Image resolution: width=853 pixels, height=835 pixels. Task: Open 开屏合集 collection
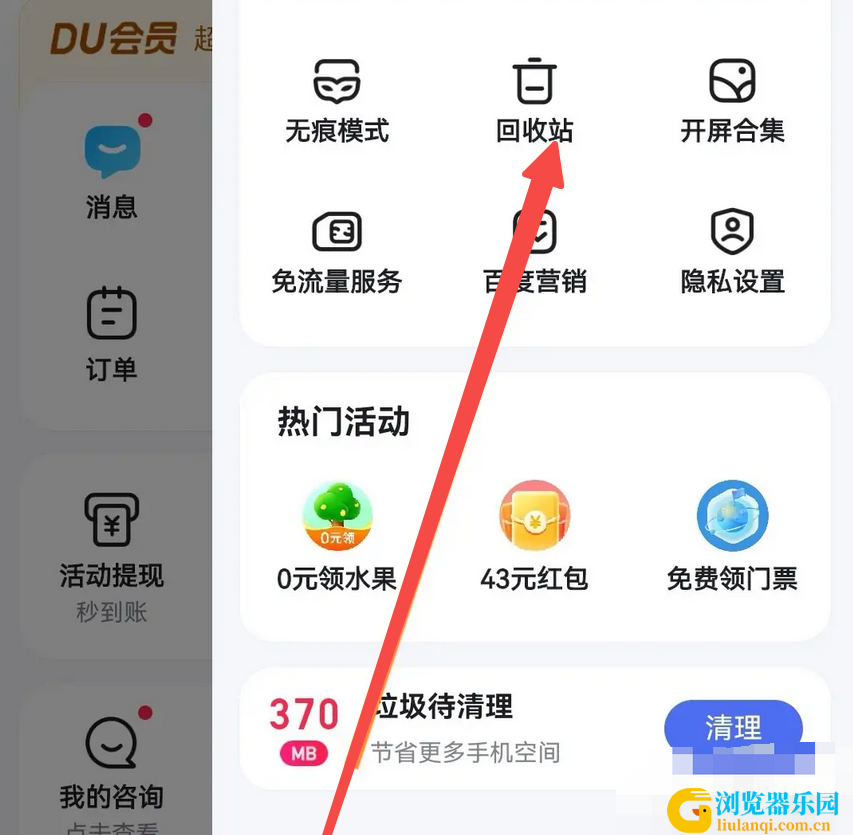point(732,101)
